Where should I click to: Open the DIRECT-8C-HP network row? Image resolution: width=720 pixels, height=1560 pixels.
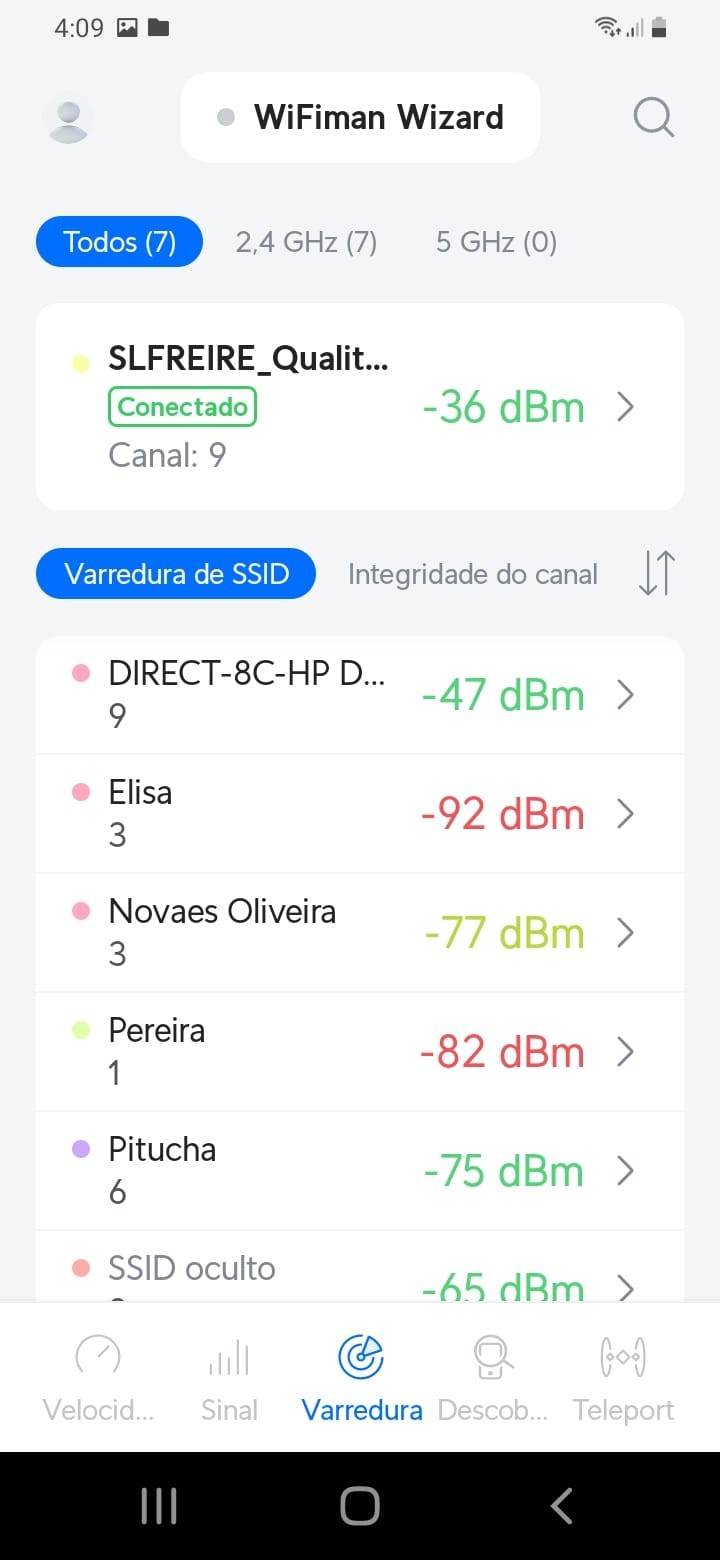[x=360, y=695]
